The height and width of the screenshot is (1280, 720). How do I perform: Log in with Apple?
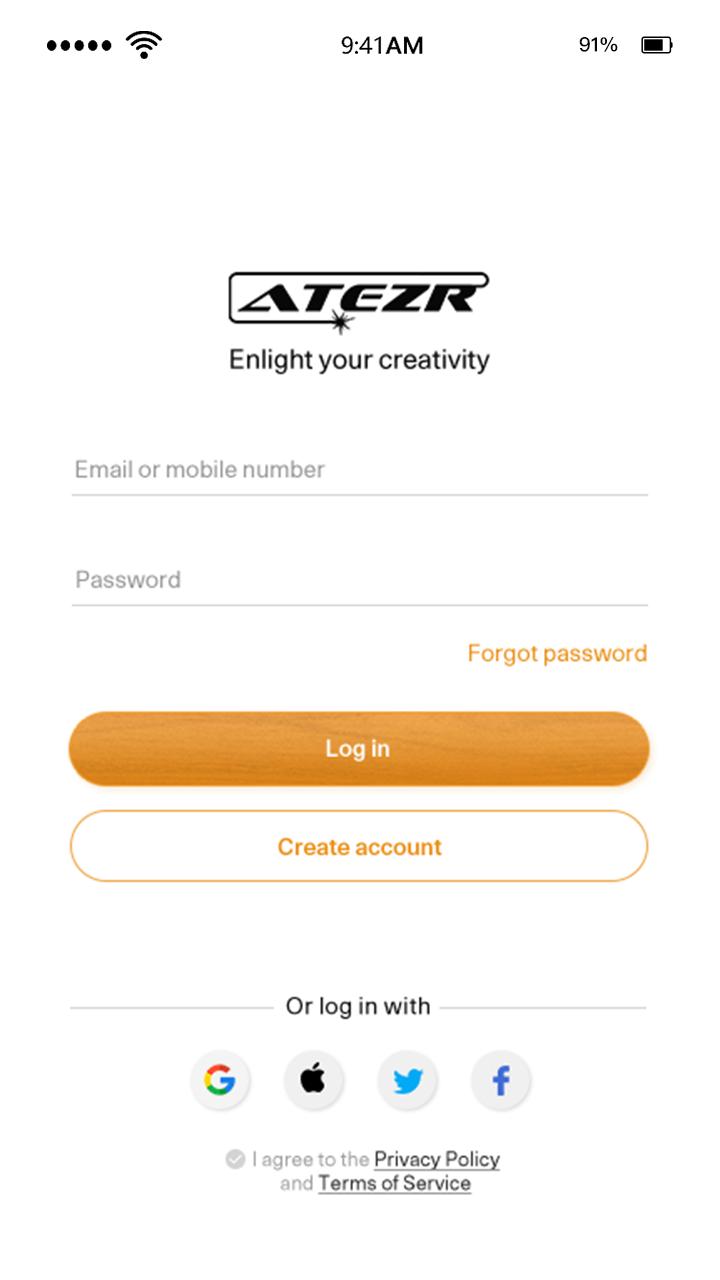(313, 1080)
